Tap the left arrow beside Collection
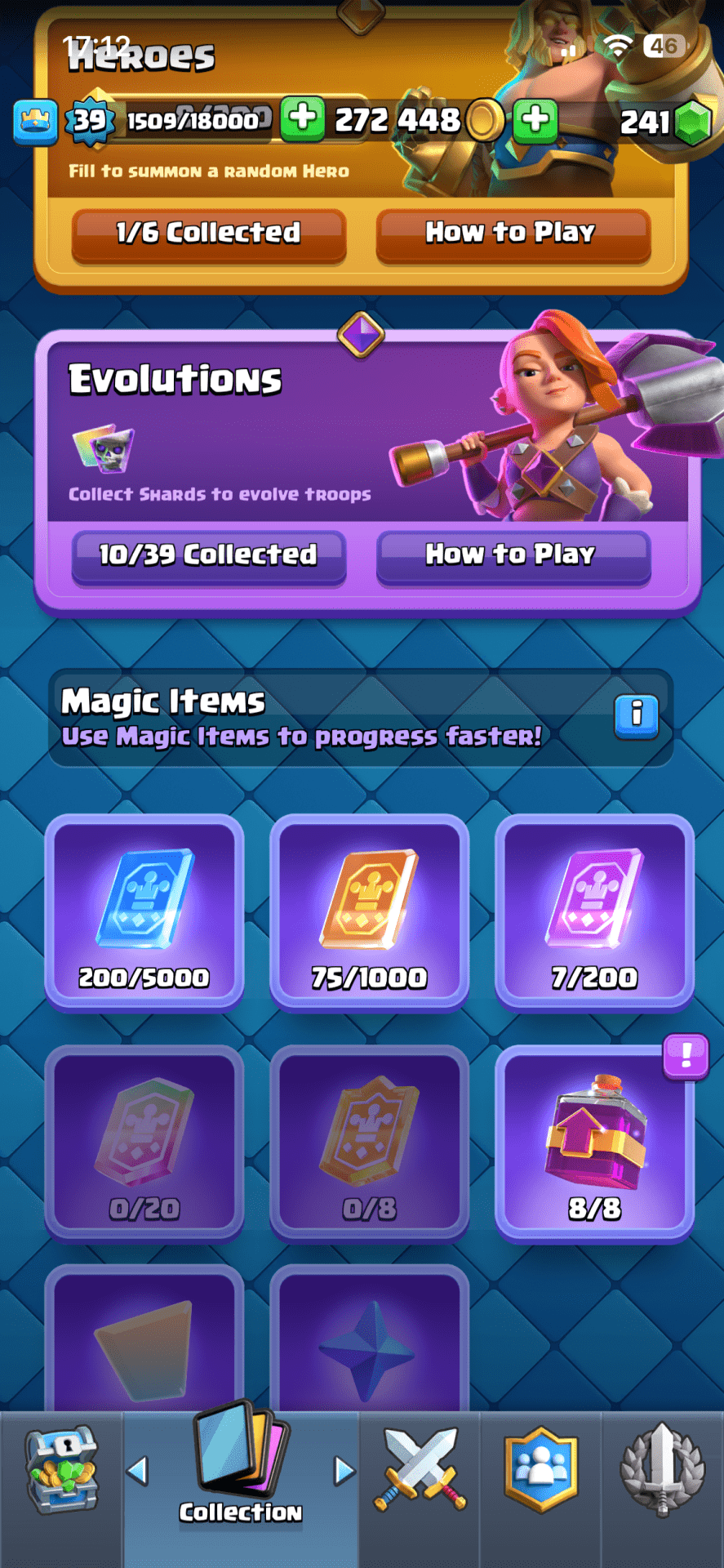The height and width of the screenshot is (1568, 724). [138, 1471]
